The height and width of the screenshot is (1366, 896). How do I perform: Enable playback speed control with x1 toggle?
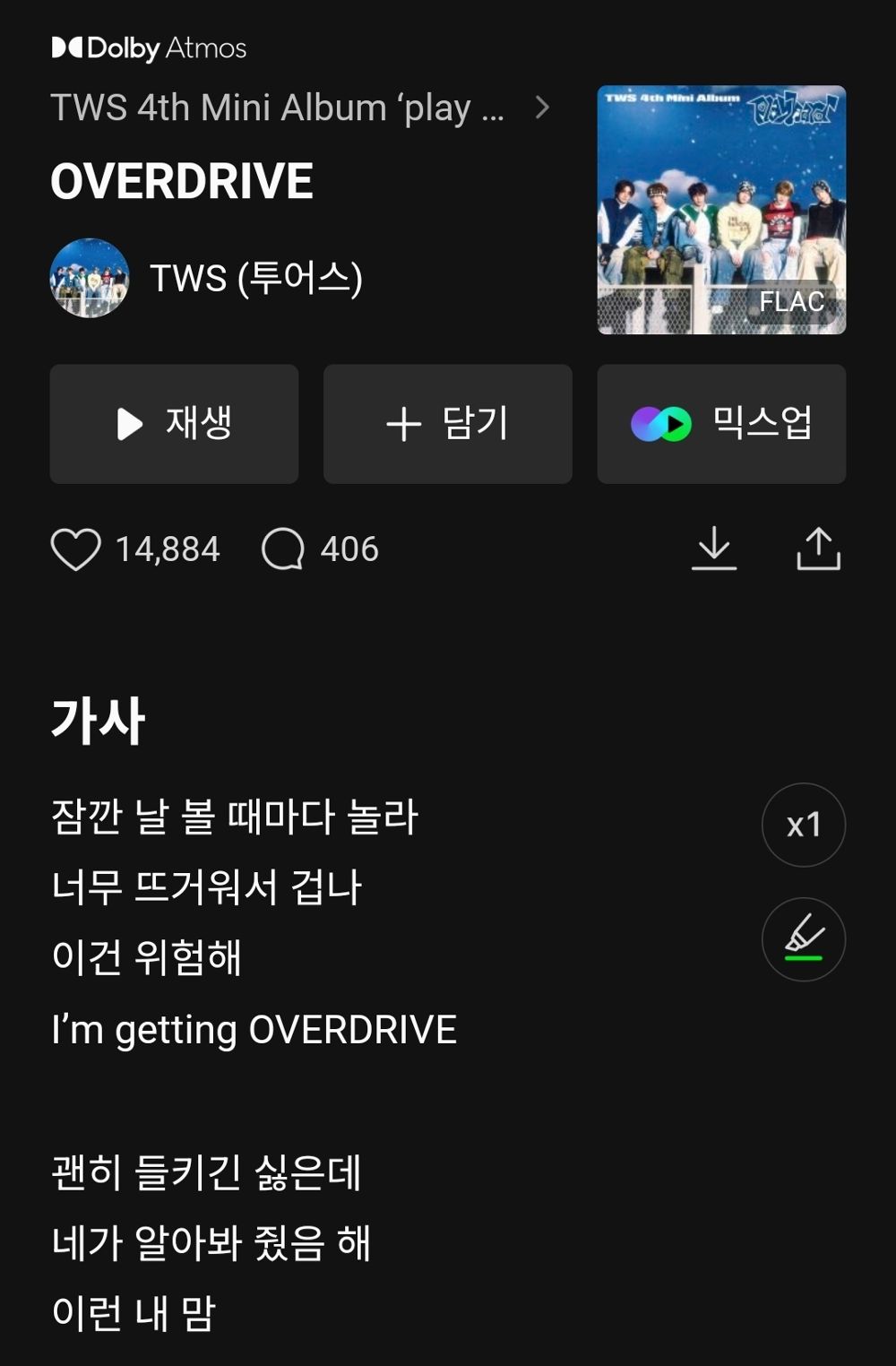pyautogui.click(x=803, y=825)
